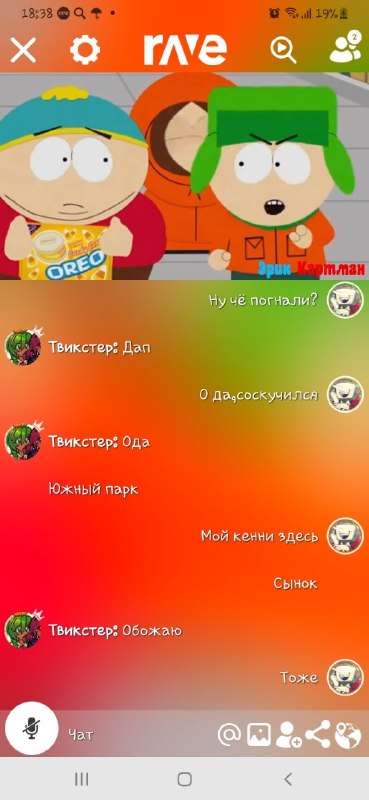
Task: Share the room link
Action: tap(317, 735)
